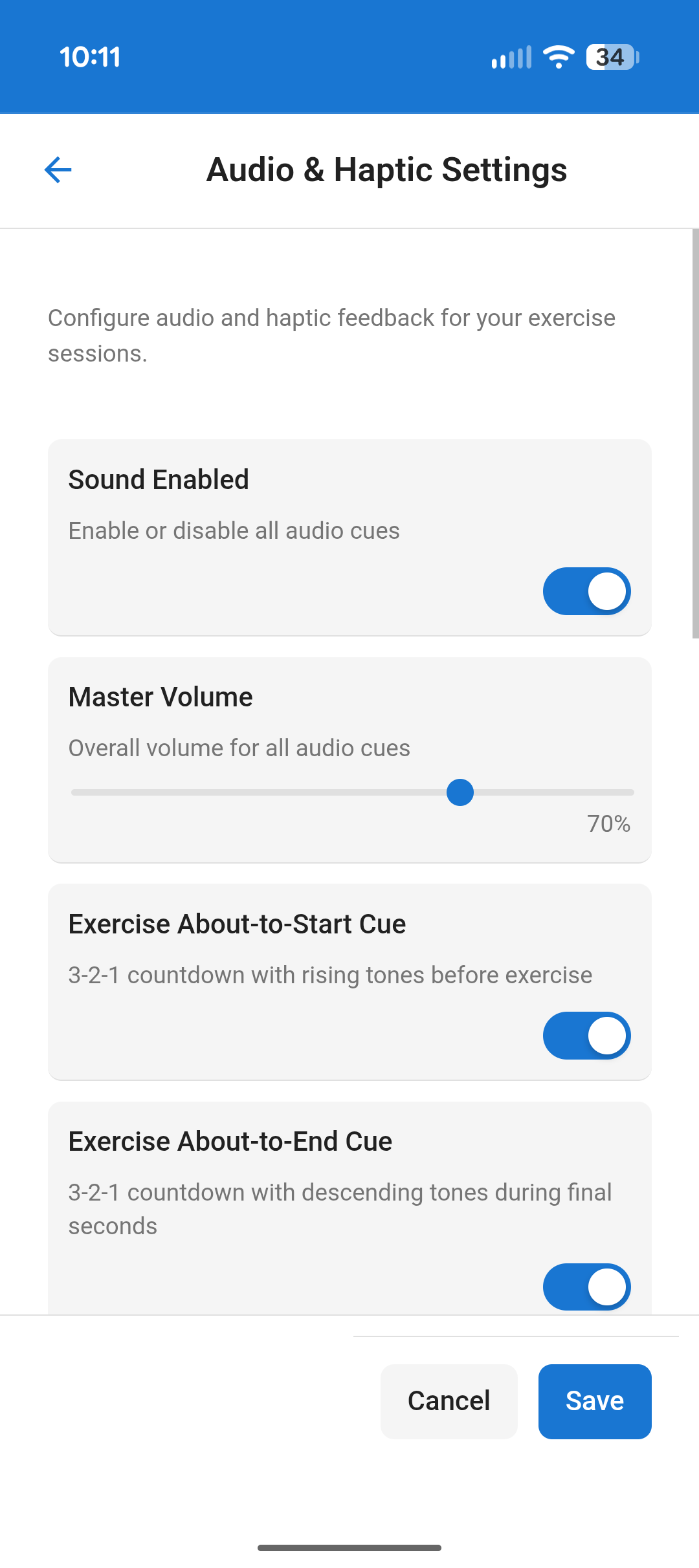Tap the configure audio feedback description text

point(331,335)
